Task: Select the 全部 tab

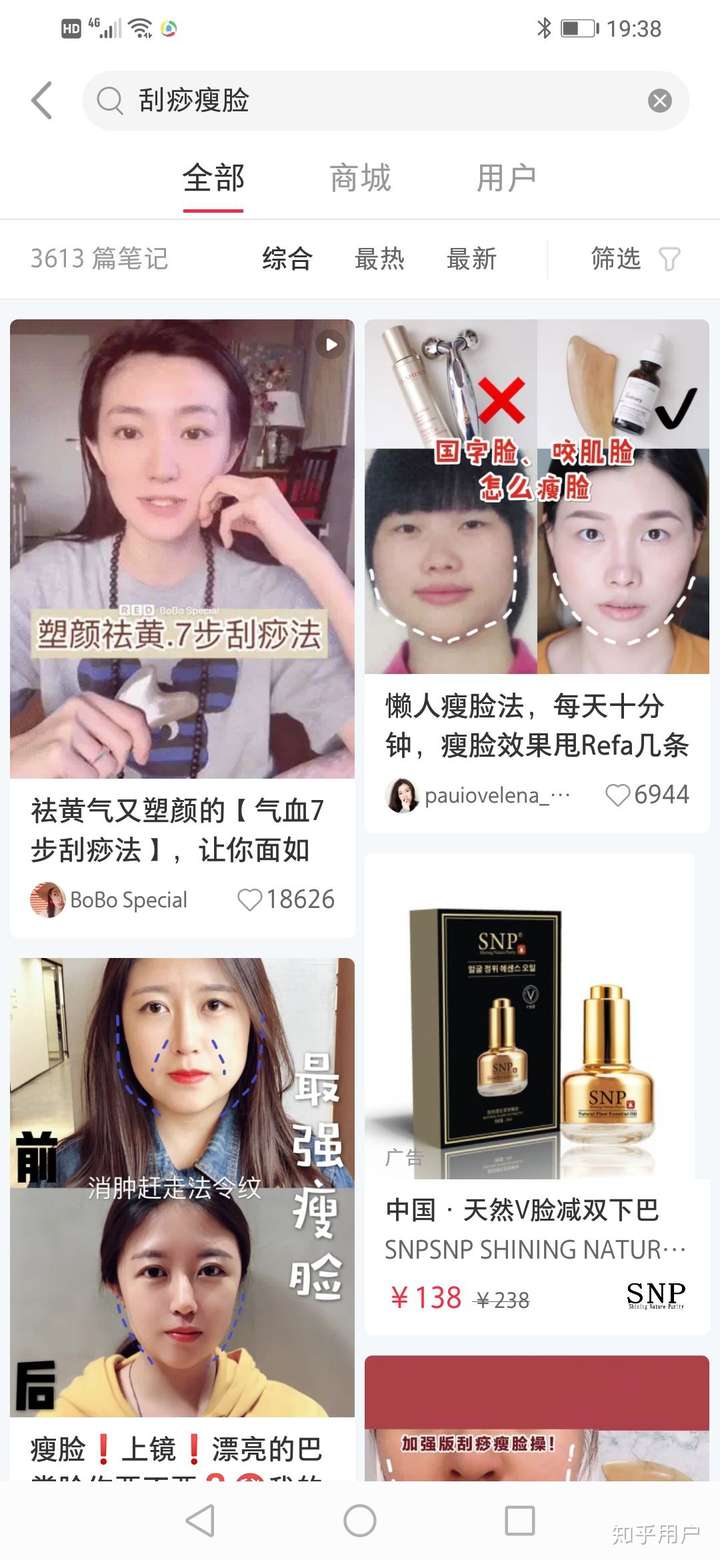Action: [213, 179]
